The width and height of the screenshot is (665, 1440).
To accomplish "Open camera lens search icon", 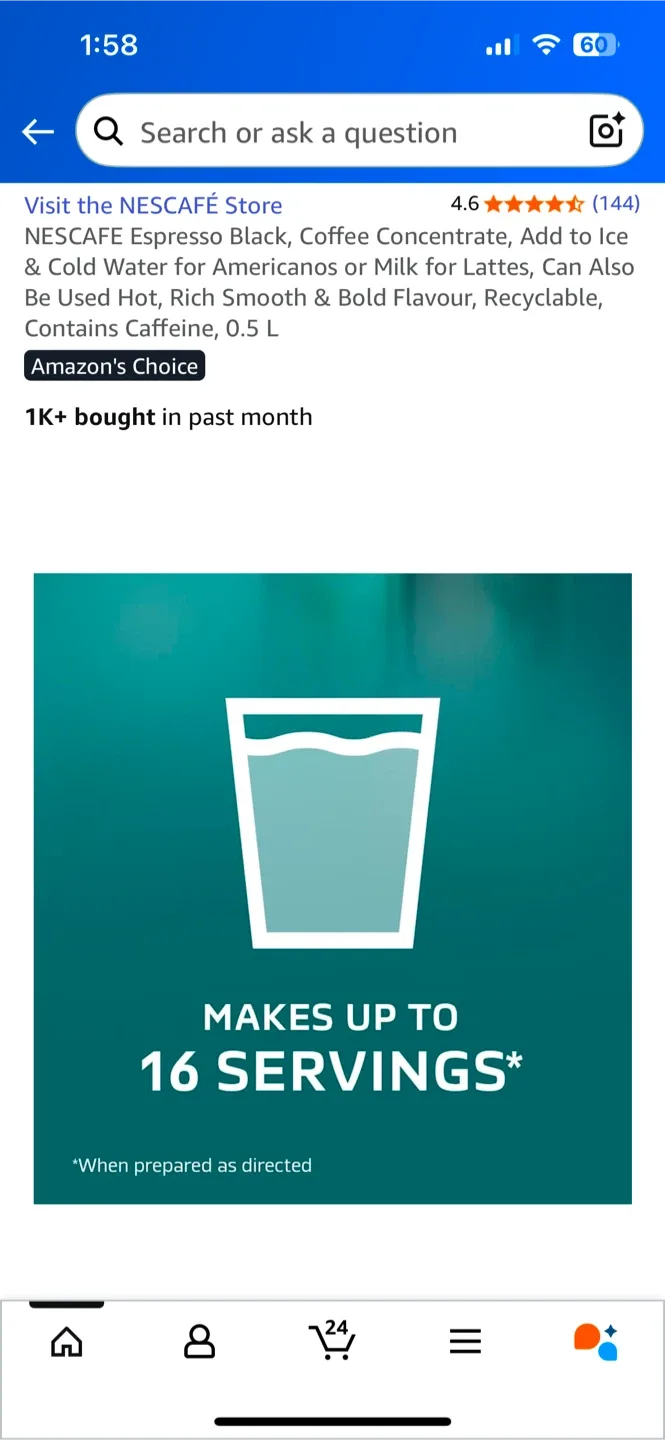I will pyautogui.click(x=606, y=131).
